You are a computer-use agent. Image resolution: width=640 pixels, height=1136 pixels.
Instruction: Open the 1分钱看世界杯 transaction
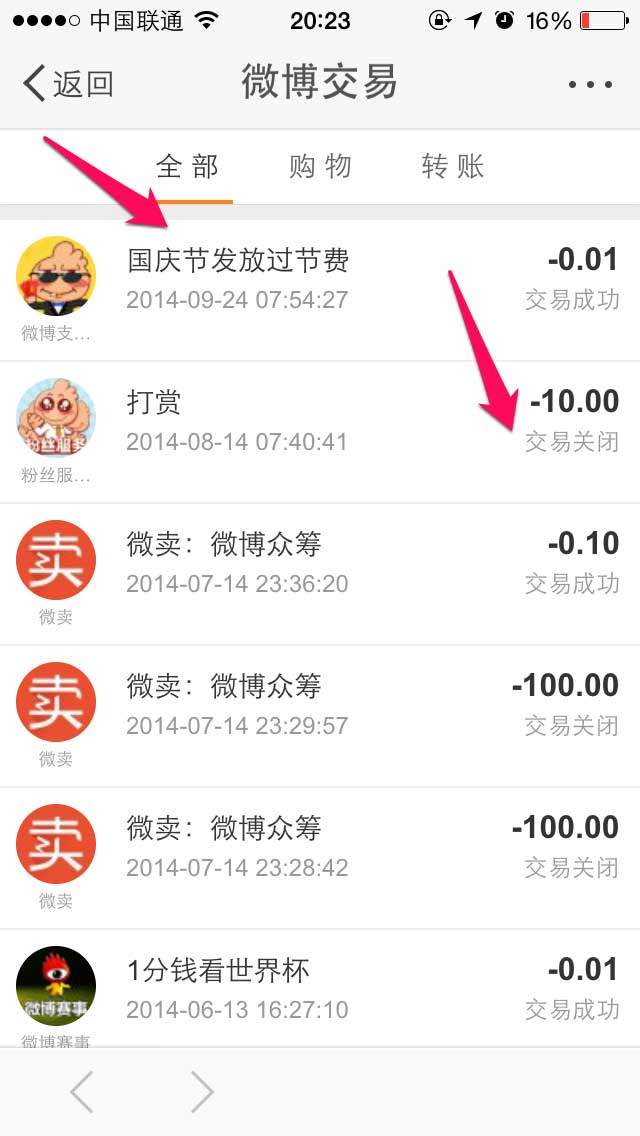[320, 988]
